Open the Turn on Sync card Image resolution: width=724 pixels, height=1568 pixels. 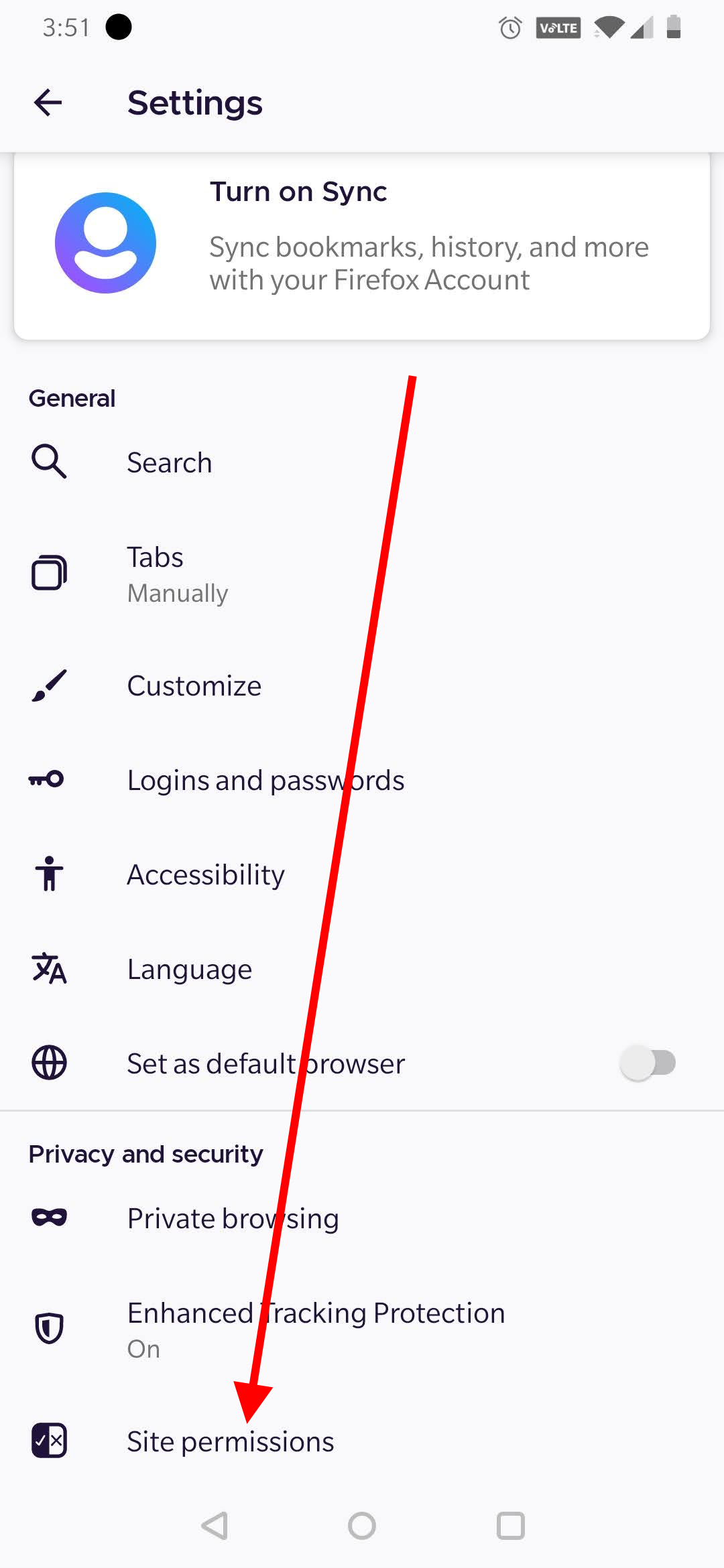coord(362,241)
